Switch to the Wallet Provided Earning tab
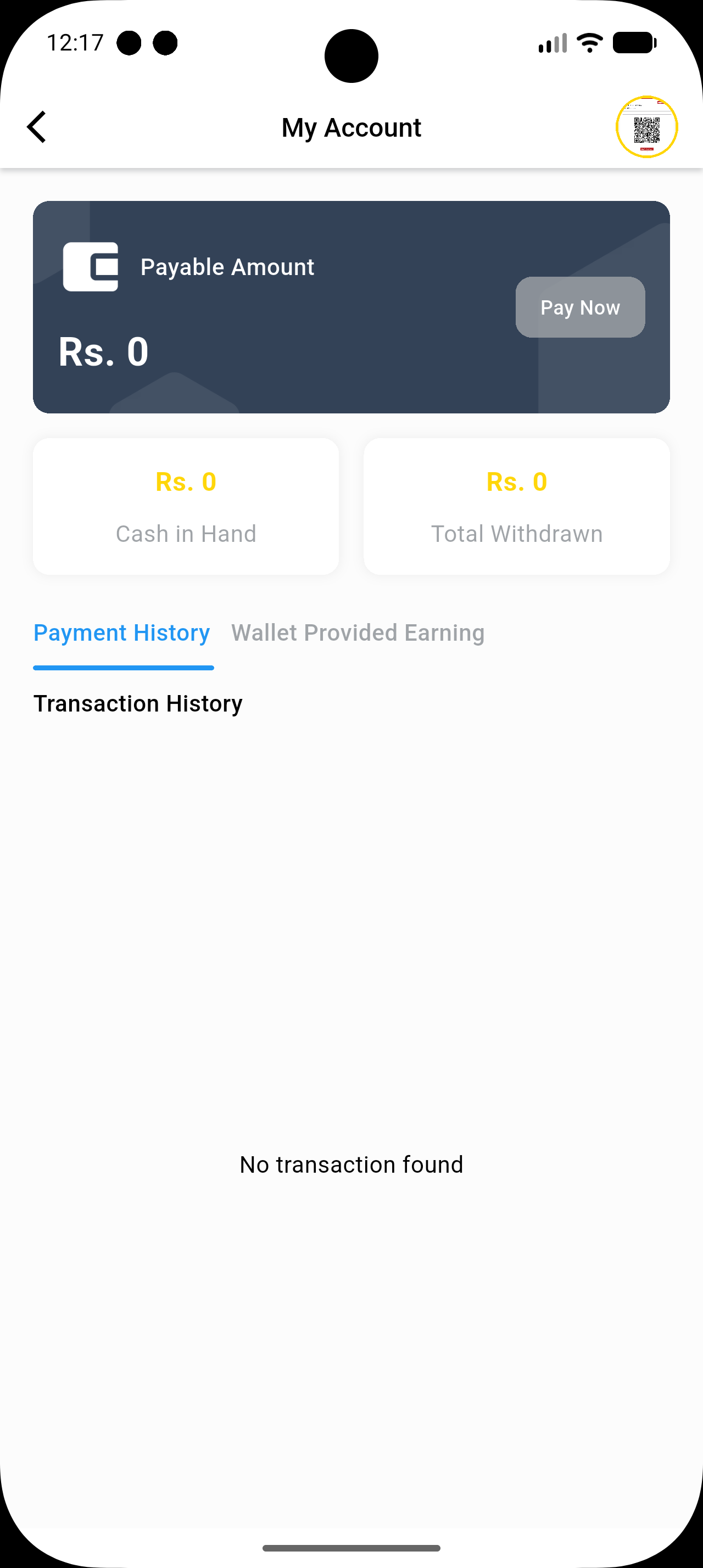This screenshot has width=703, height=1568. point(358,632)
